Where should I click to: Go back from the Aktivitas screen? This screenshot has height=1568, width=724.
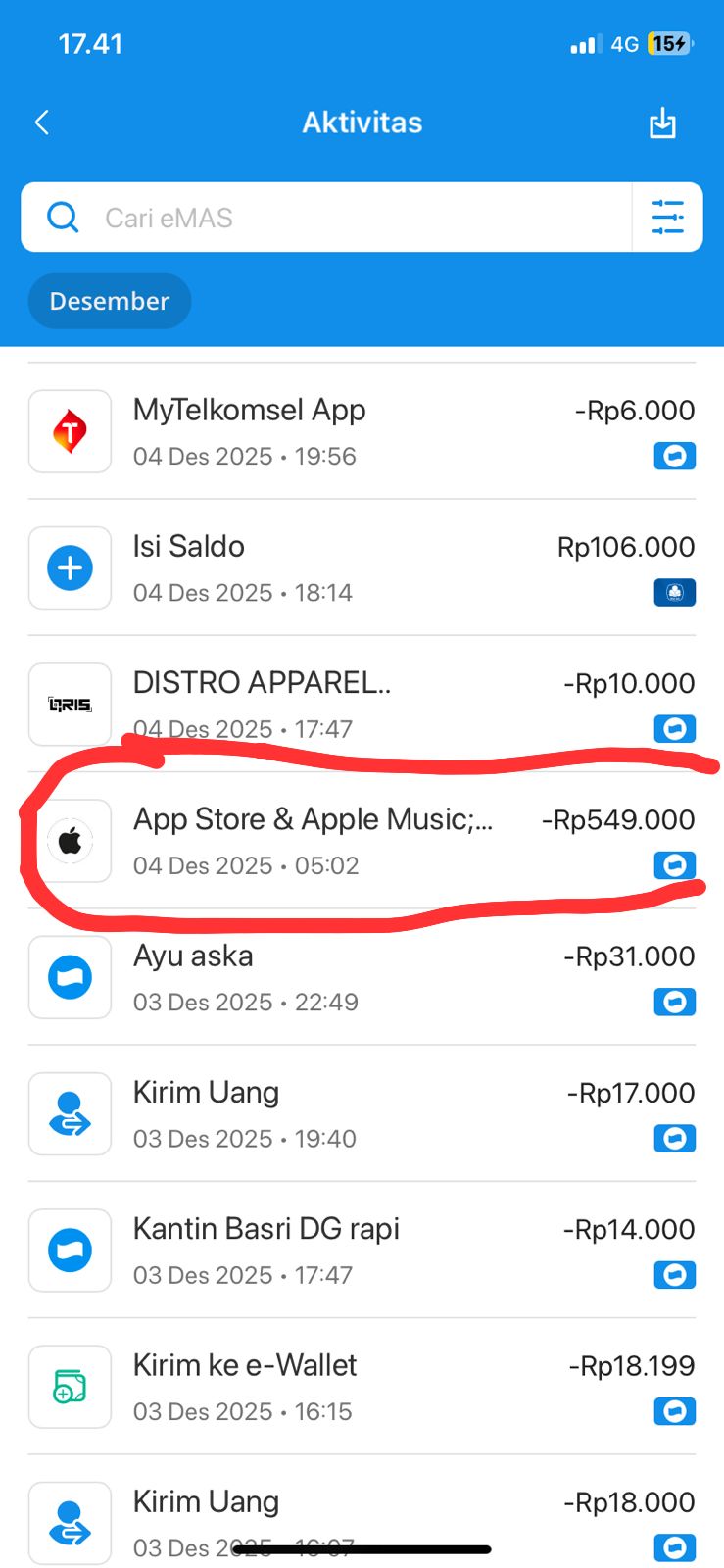point(42,122)
